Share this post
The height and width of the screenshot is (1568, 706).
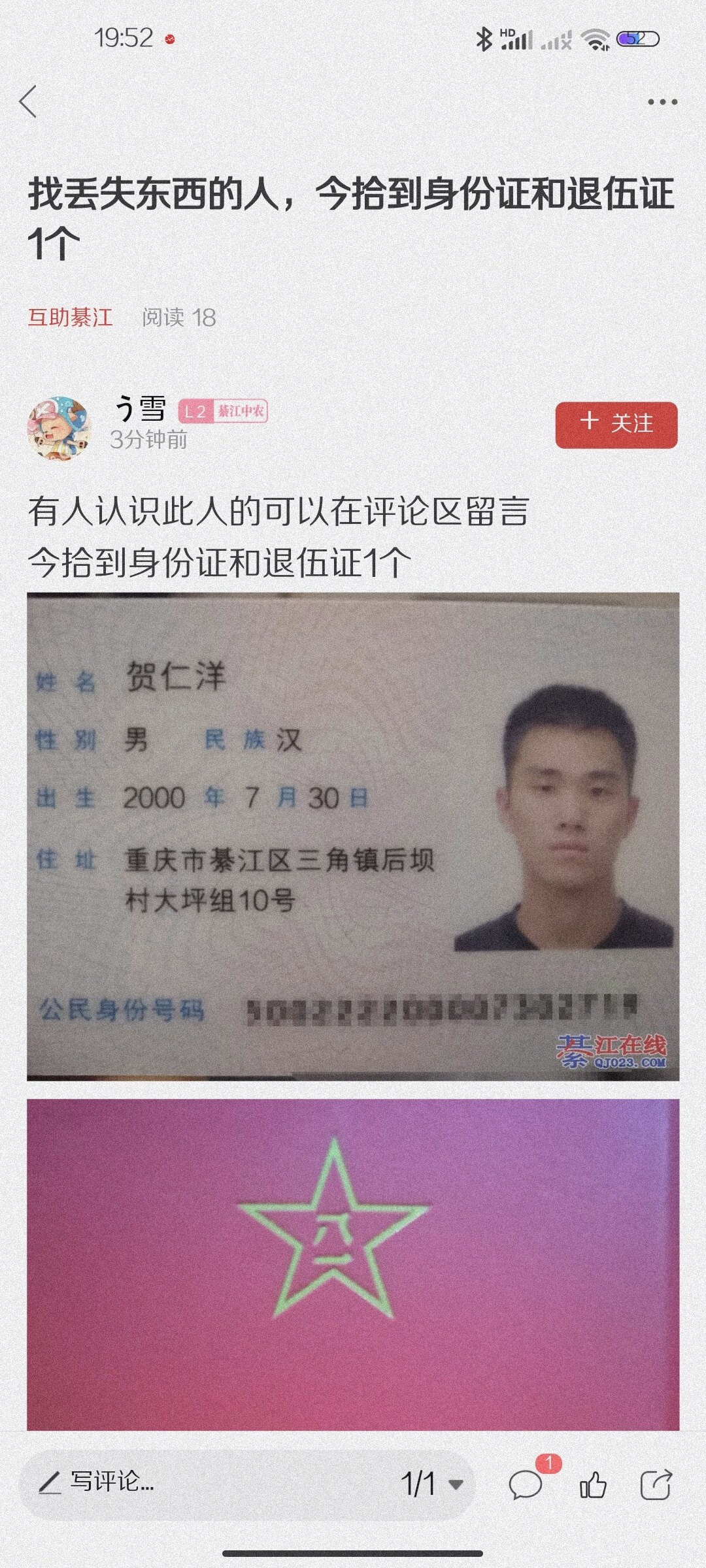(x=656, y=1484)
